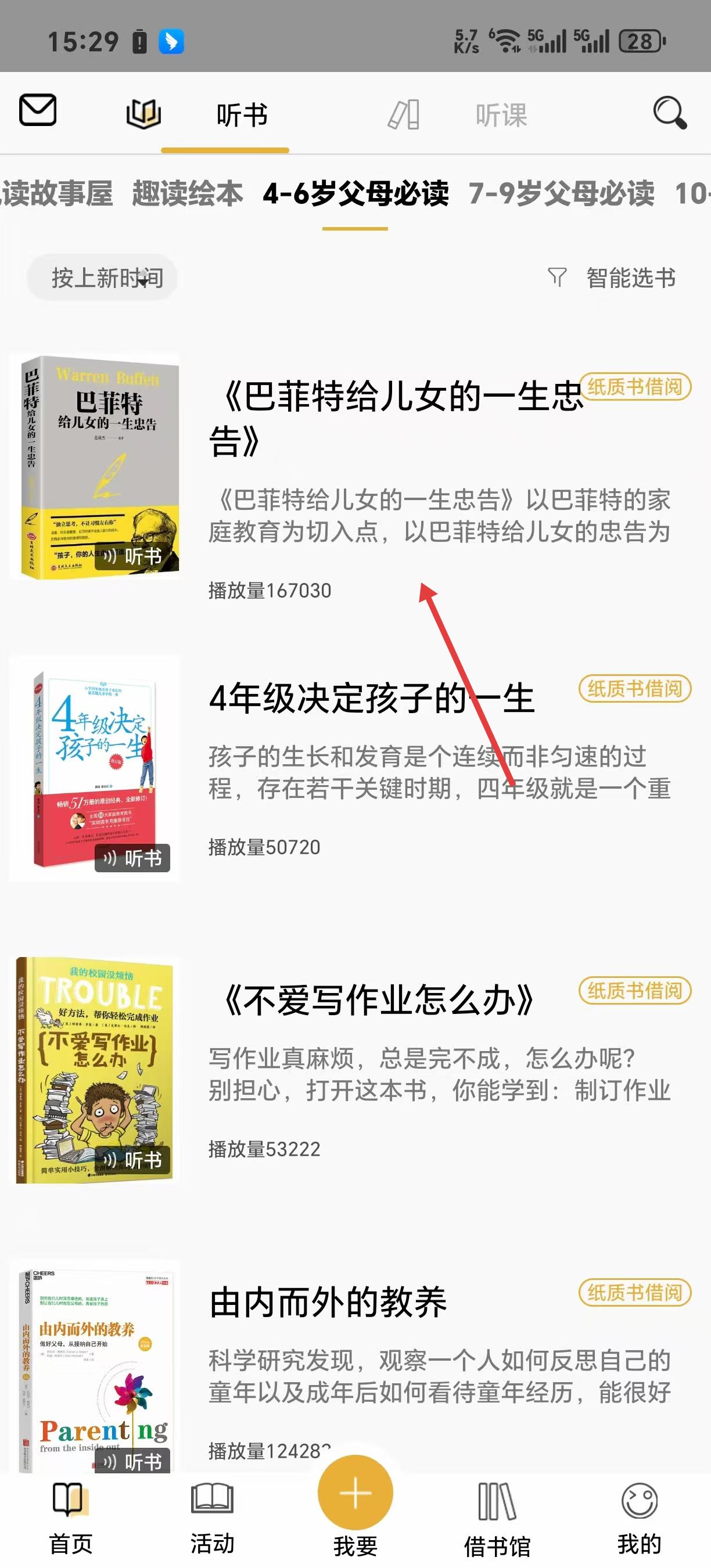
Task: Select the 趣读绘本 category
Action: pyautogui.click(x=188, y=193)
